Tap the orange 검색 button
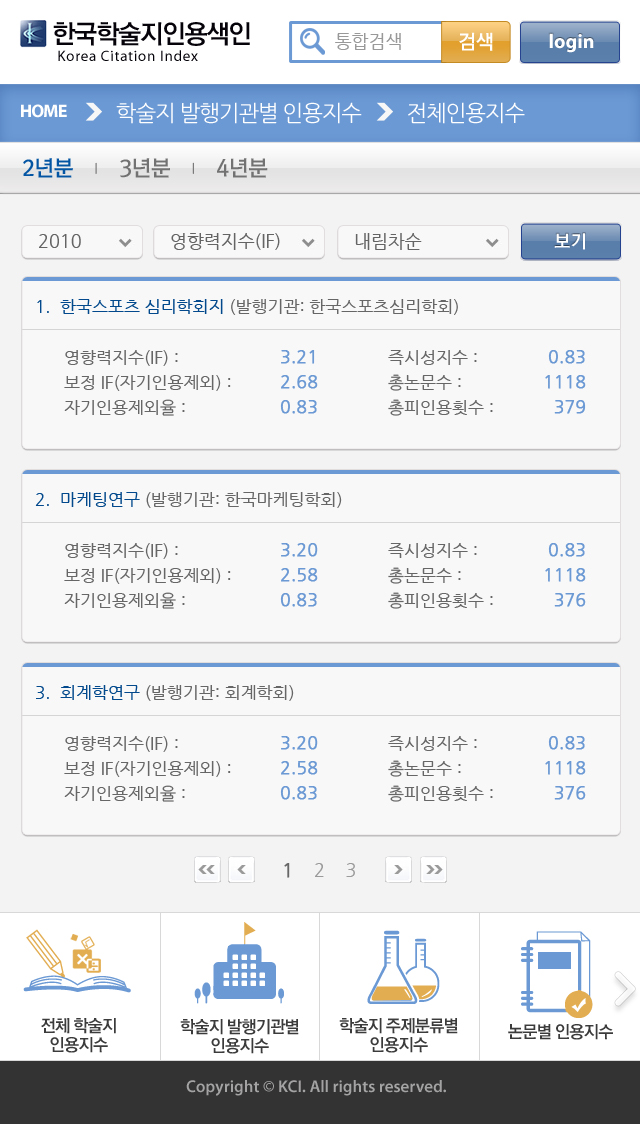The height and width of the screenshot is (1124, 640). click(475, 42)
